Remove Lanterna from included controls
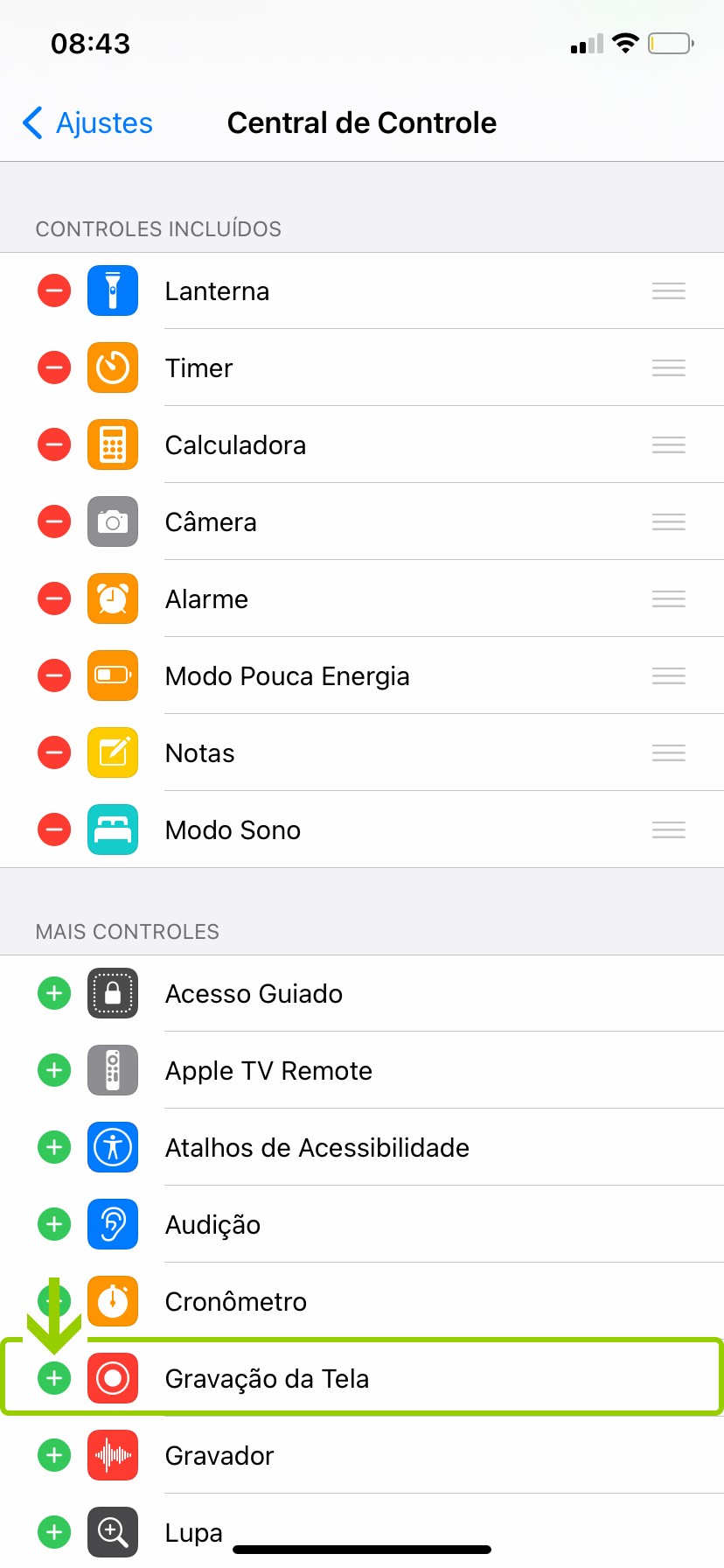Screen dimensions: 724x1568 54,290
